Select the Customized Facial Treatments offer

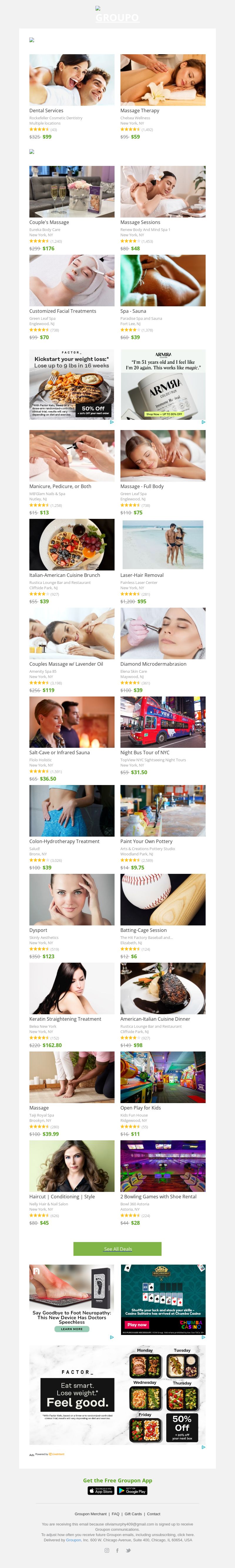pos(71,280)
